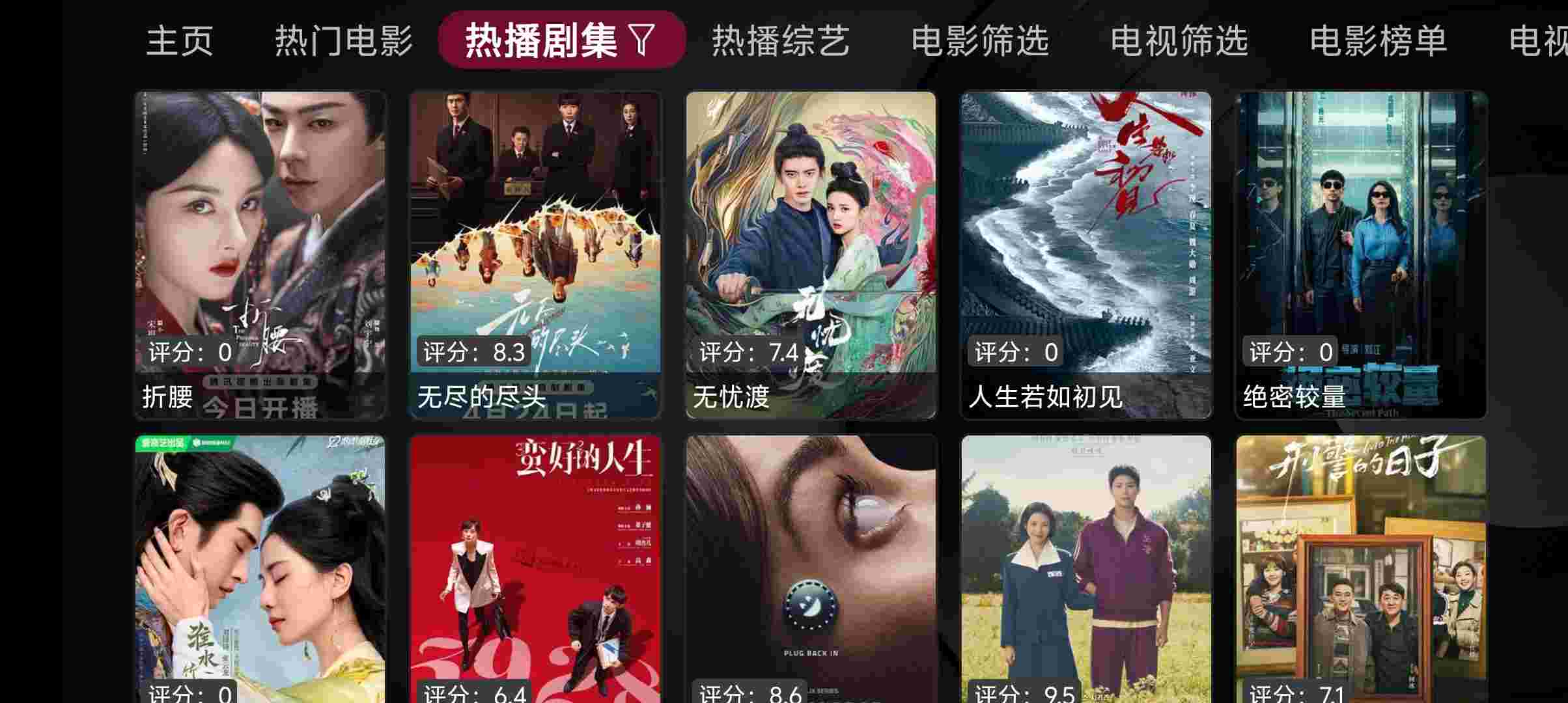Viewport: 1568px width, 703px height.
Task: Switch to the 主页 tab
Action: 180,41
